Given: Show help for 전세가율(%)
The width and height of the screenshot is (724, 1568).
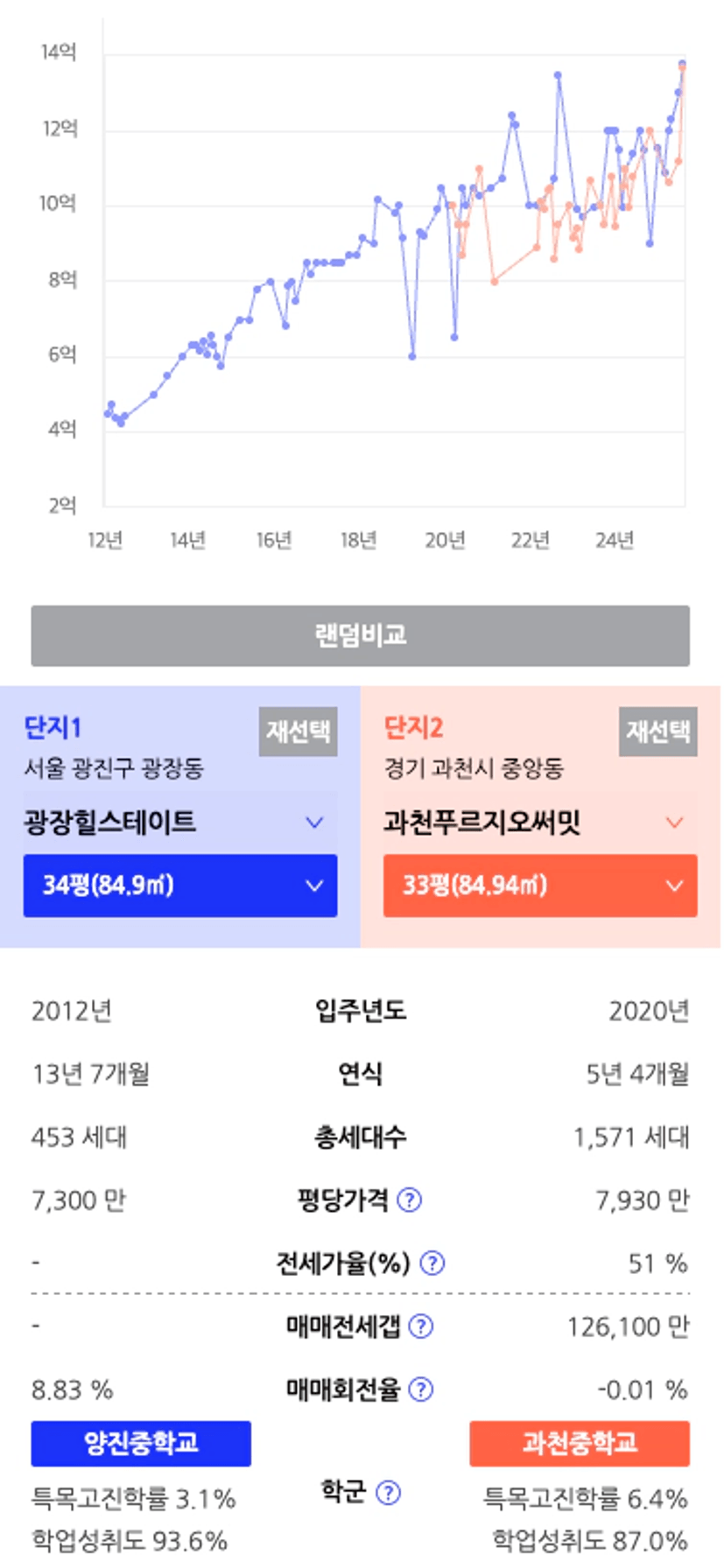Looking at the screenshot, I should click(x=432, y=1263).
